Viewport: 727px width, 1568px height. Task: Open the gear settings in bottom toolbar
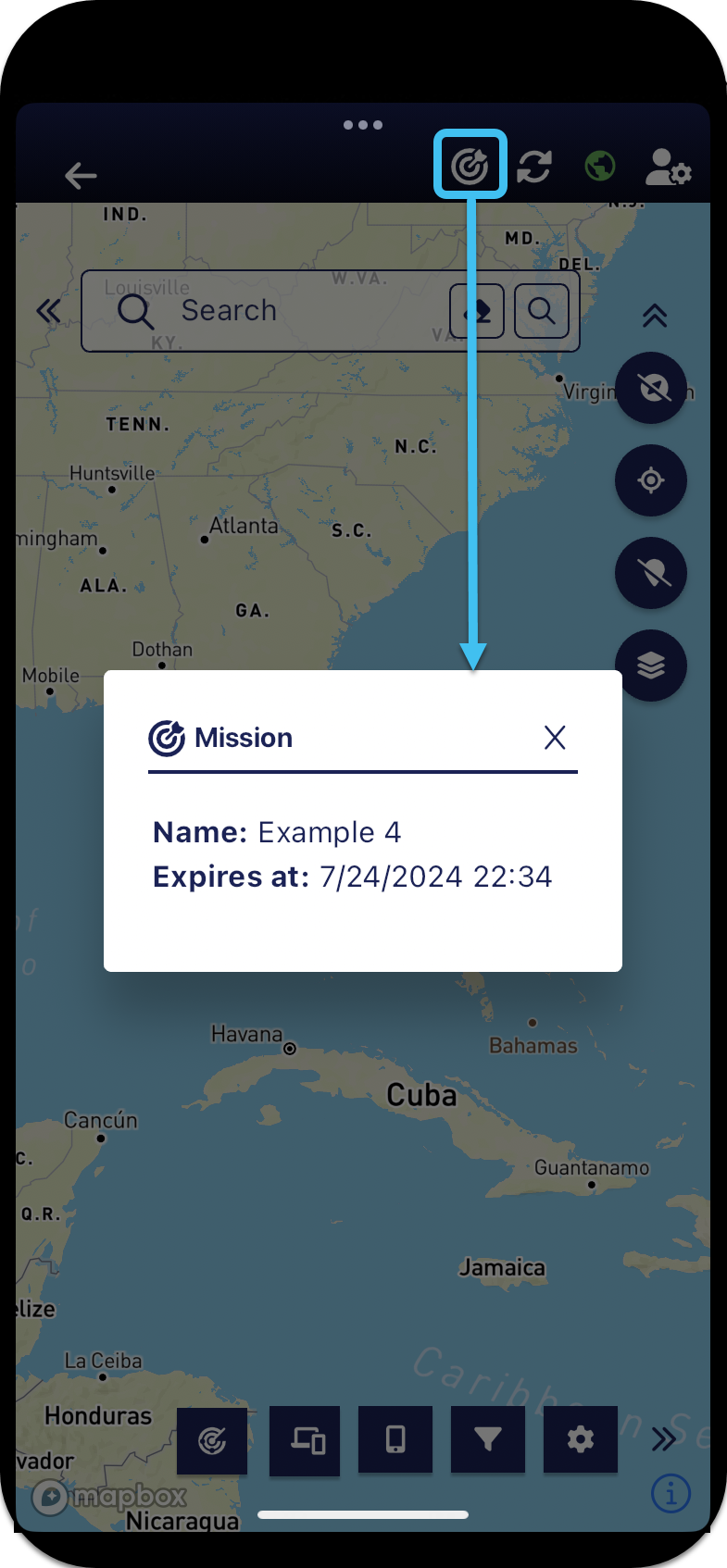581,1439
